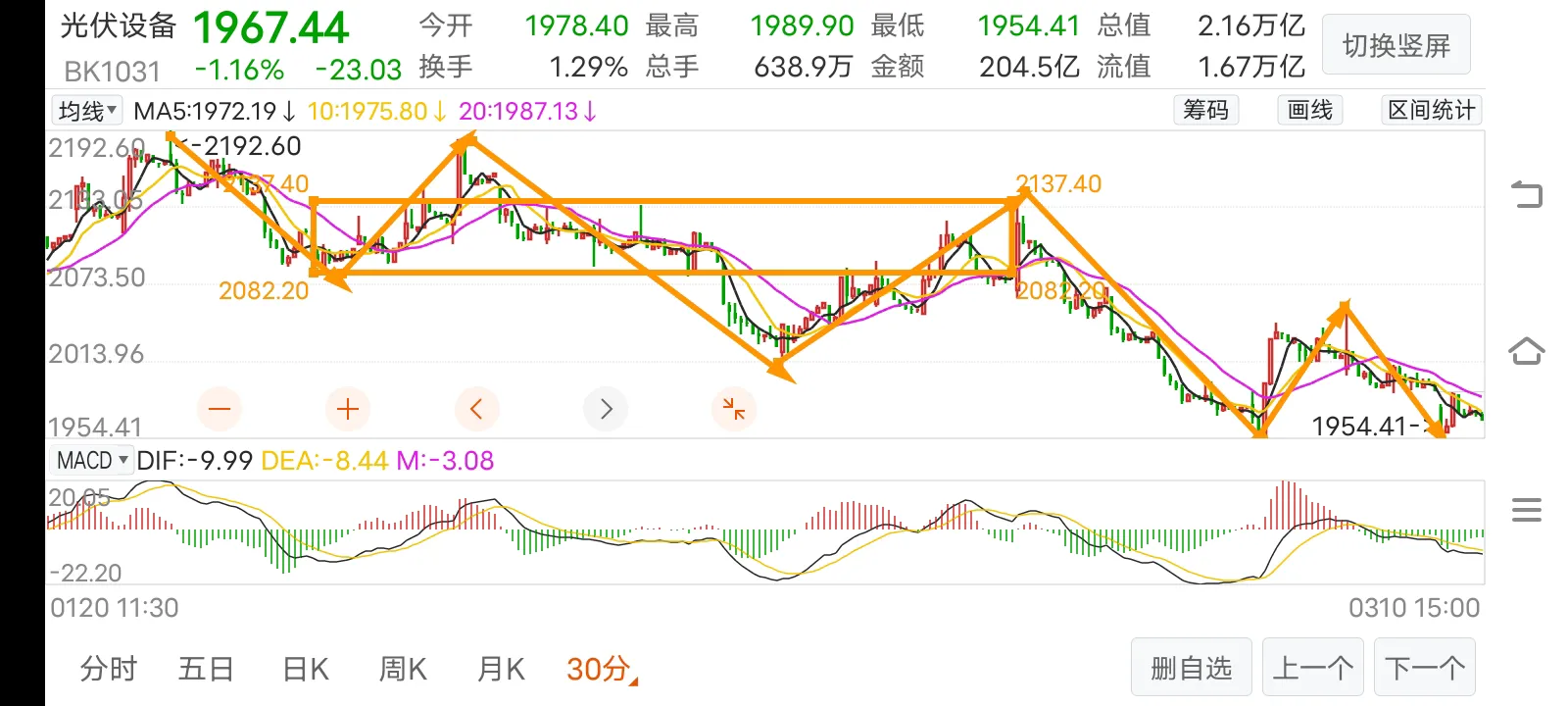The width and height of the screenshot is (1568, 706).
Task: Open 区间统计 range statistics
Action: coord(1431,110)
